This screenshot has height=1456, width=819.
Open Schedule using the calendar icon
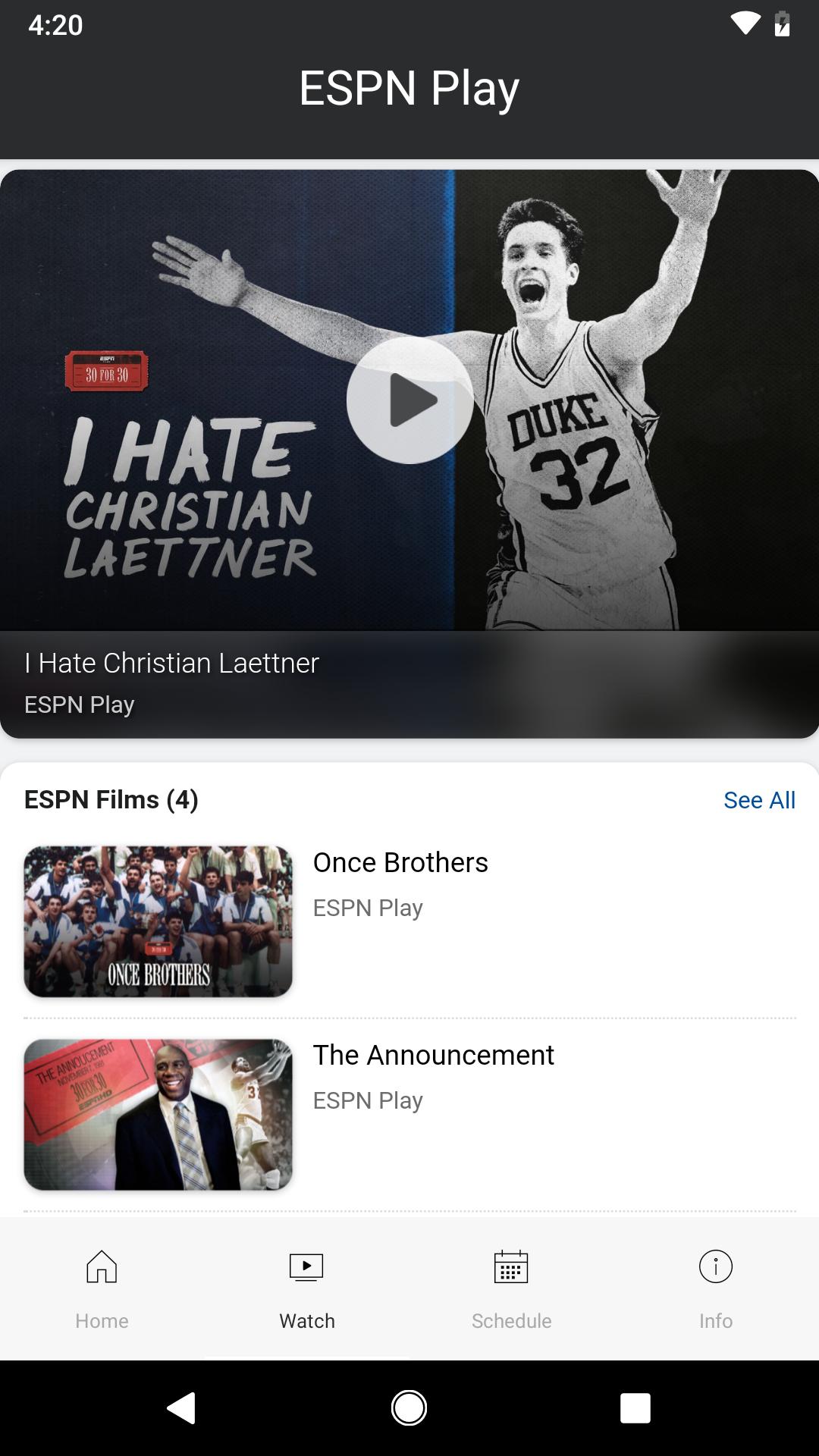[x=511, y=1266]
